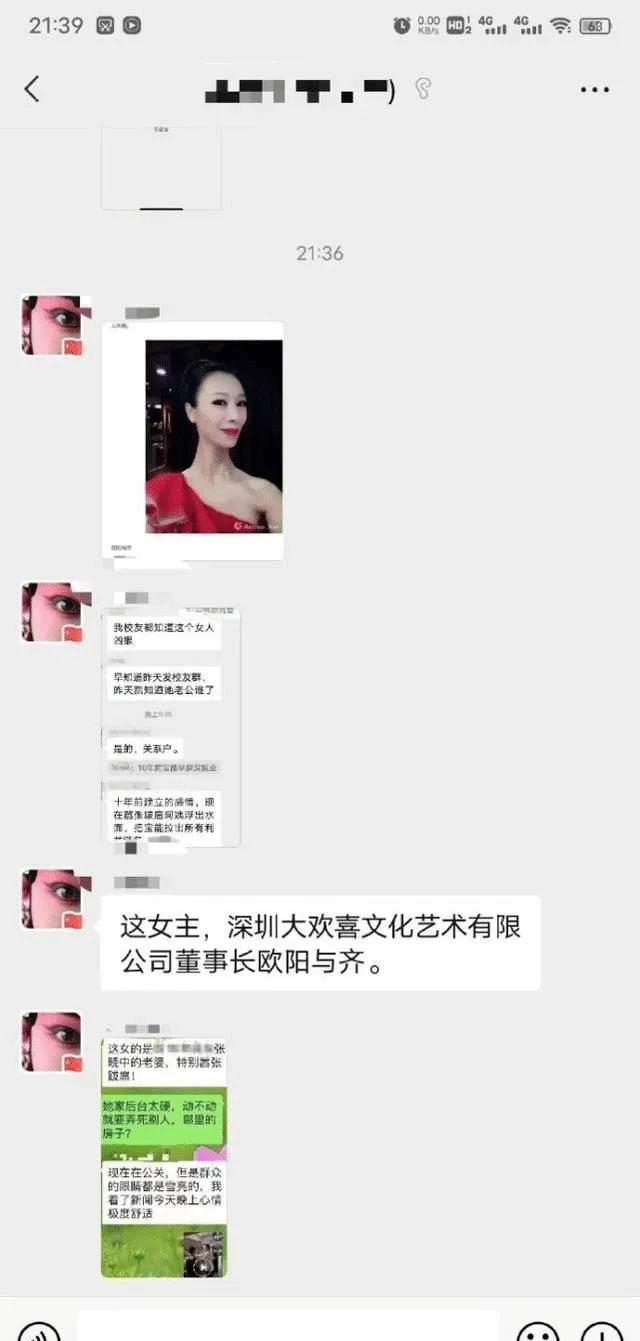Open the plus attachments panel

coord(602,1331)
